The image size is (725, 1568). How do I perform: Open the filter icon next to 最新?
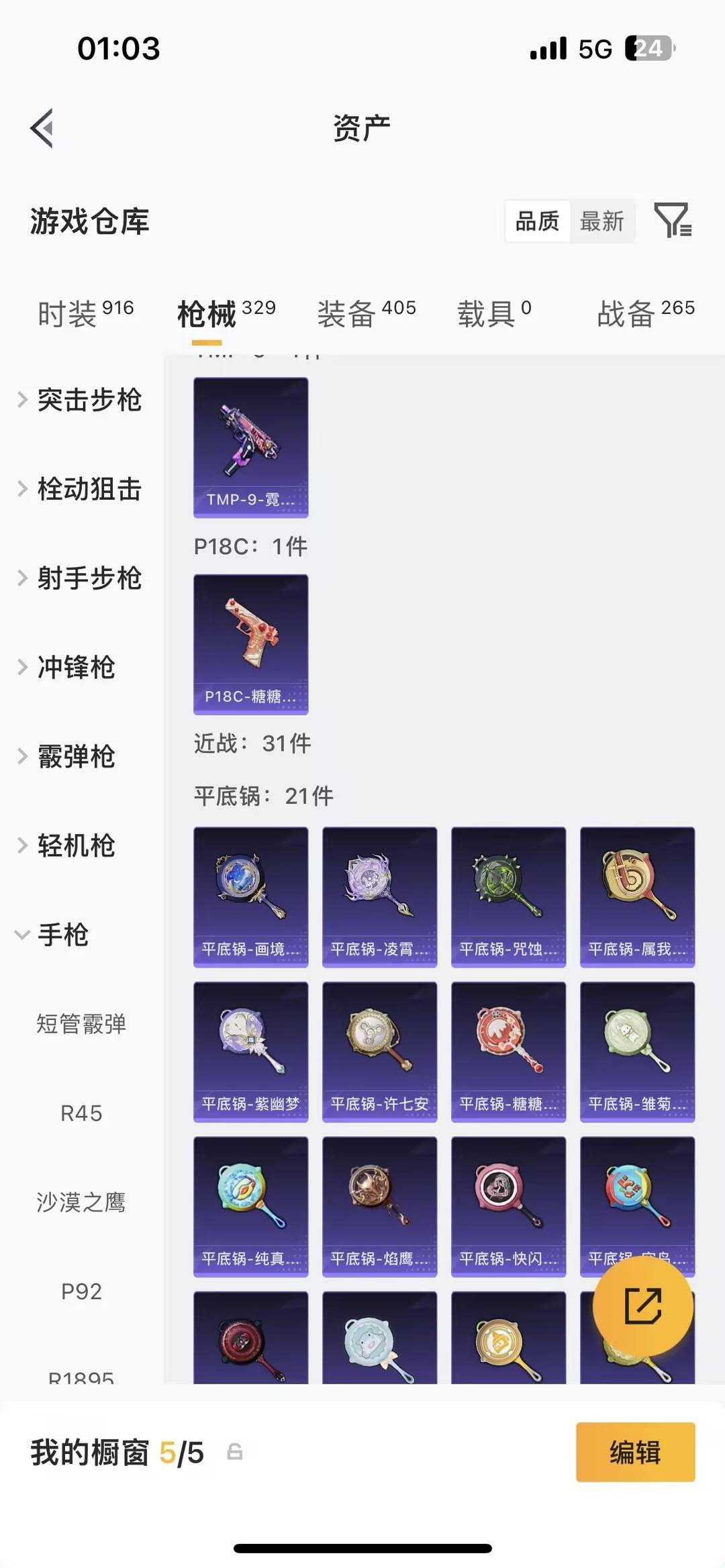tap(673, 221)
